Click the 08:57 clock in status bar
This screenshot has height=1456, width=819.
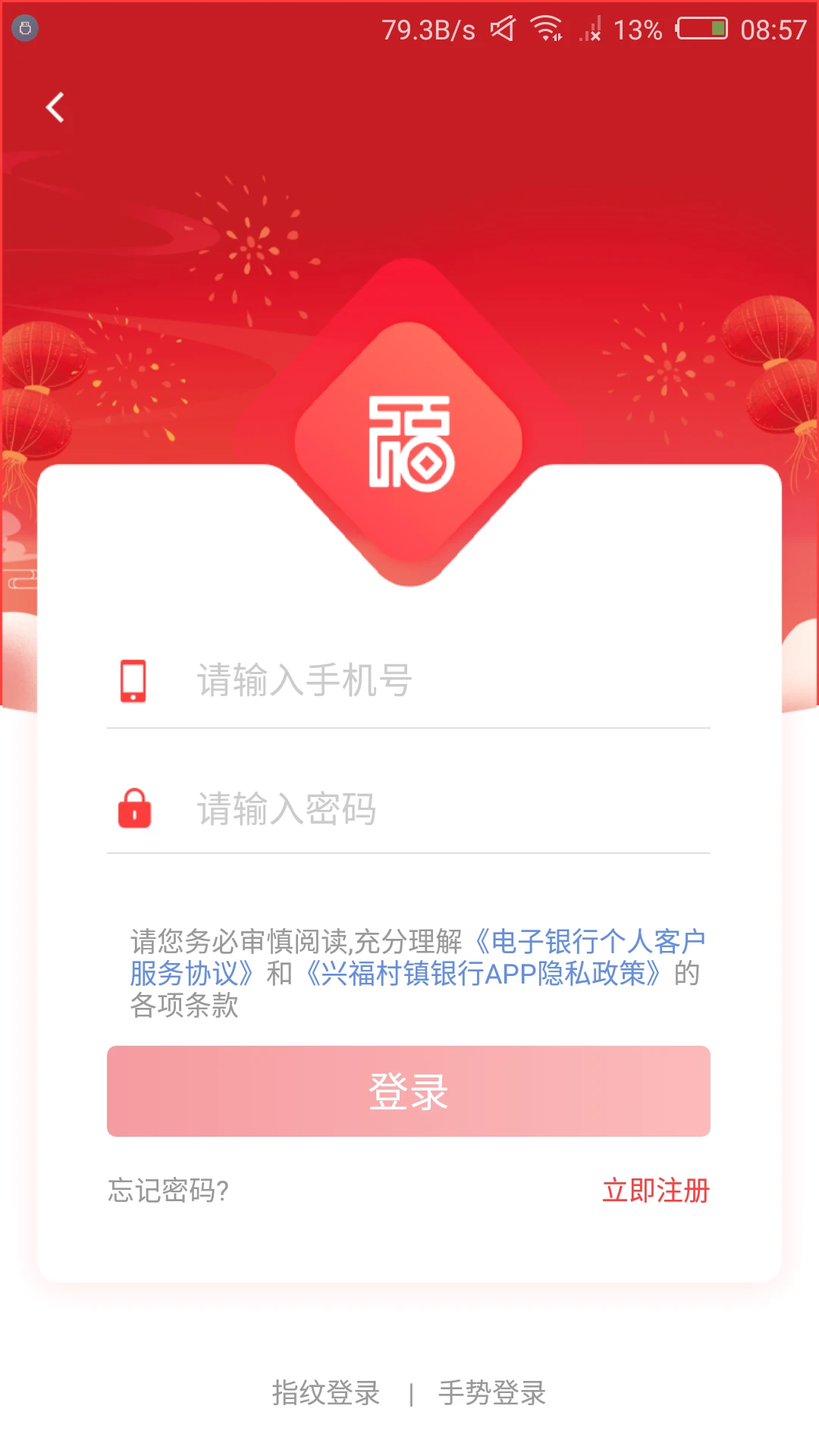(772, 29)
